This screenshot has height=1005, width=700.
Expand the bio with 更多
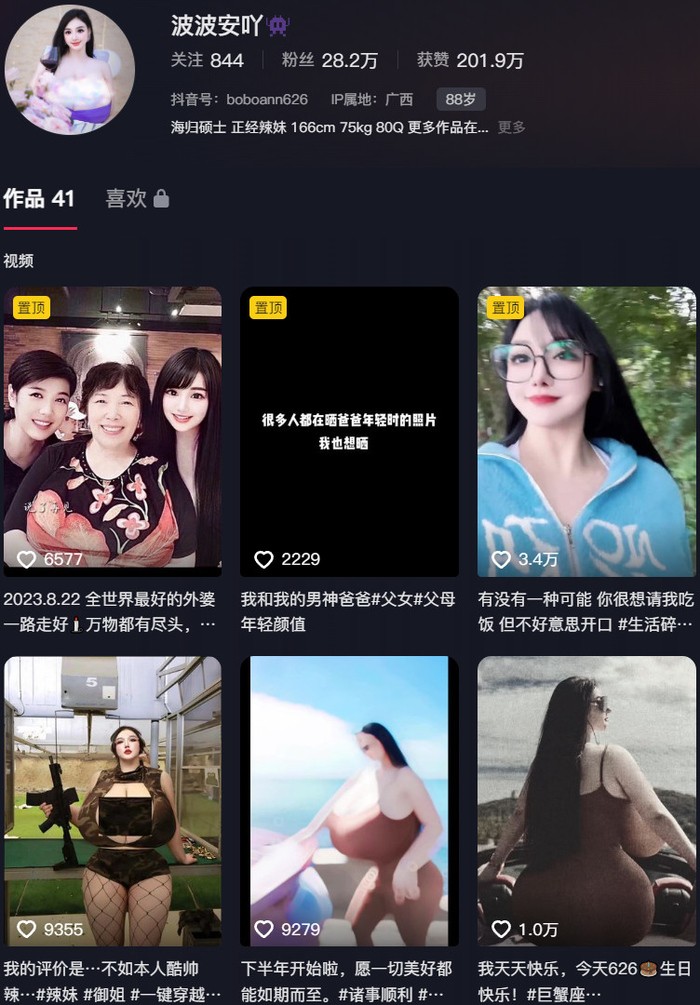[x=511, y=127]
